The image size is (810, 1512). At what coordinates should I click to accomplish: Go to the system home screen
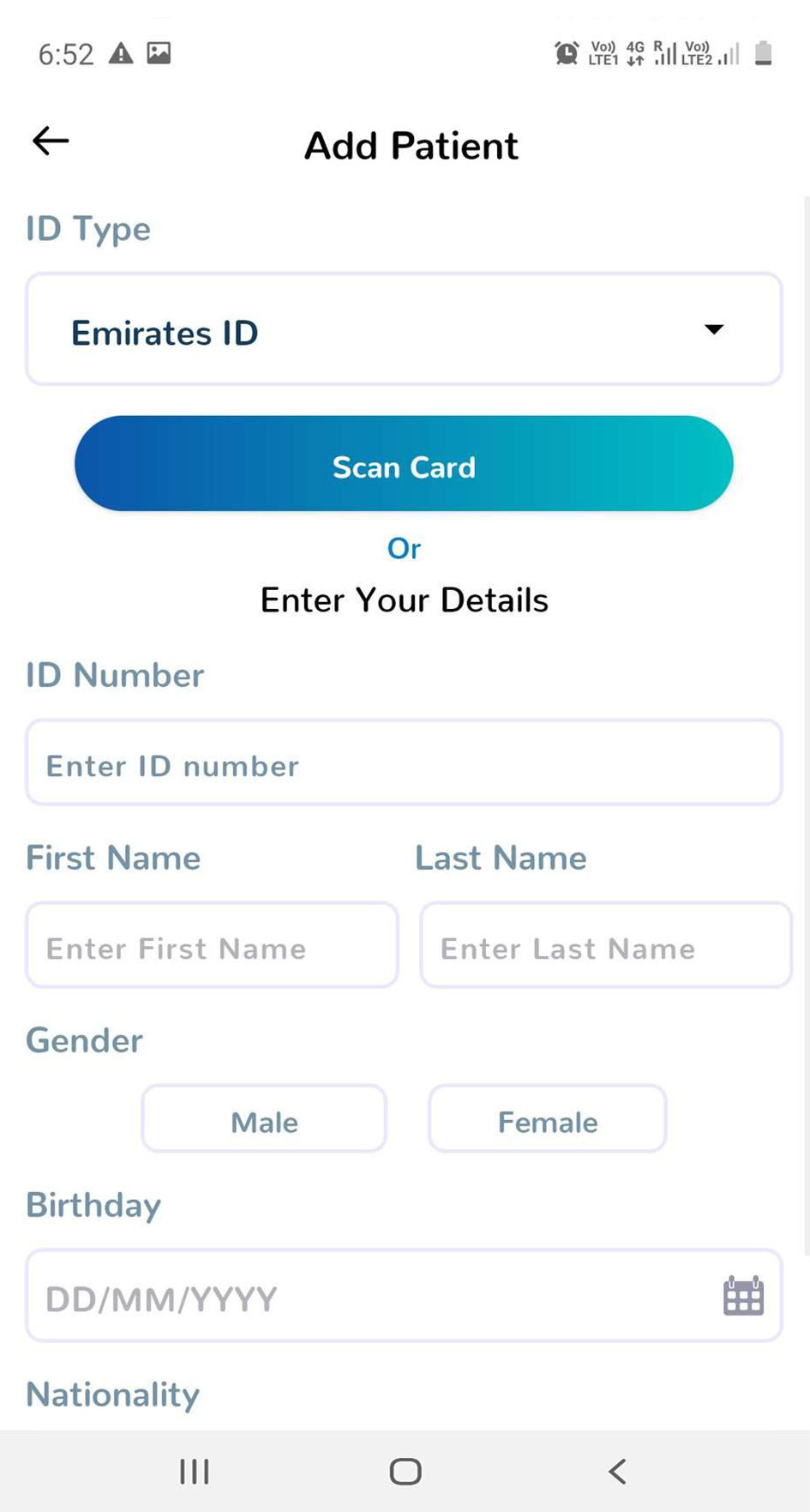405,1472
